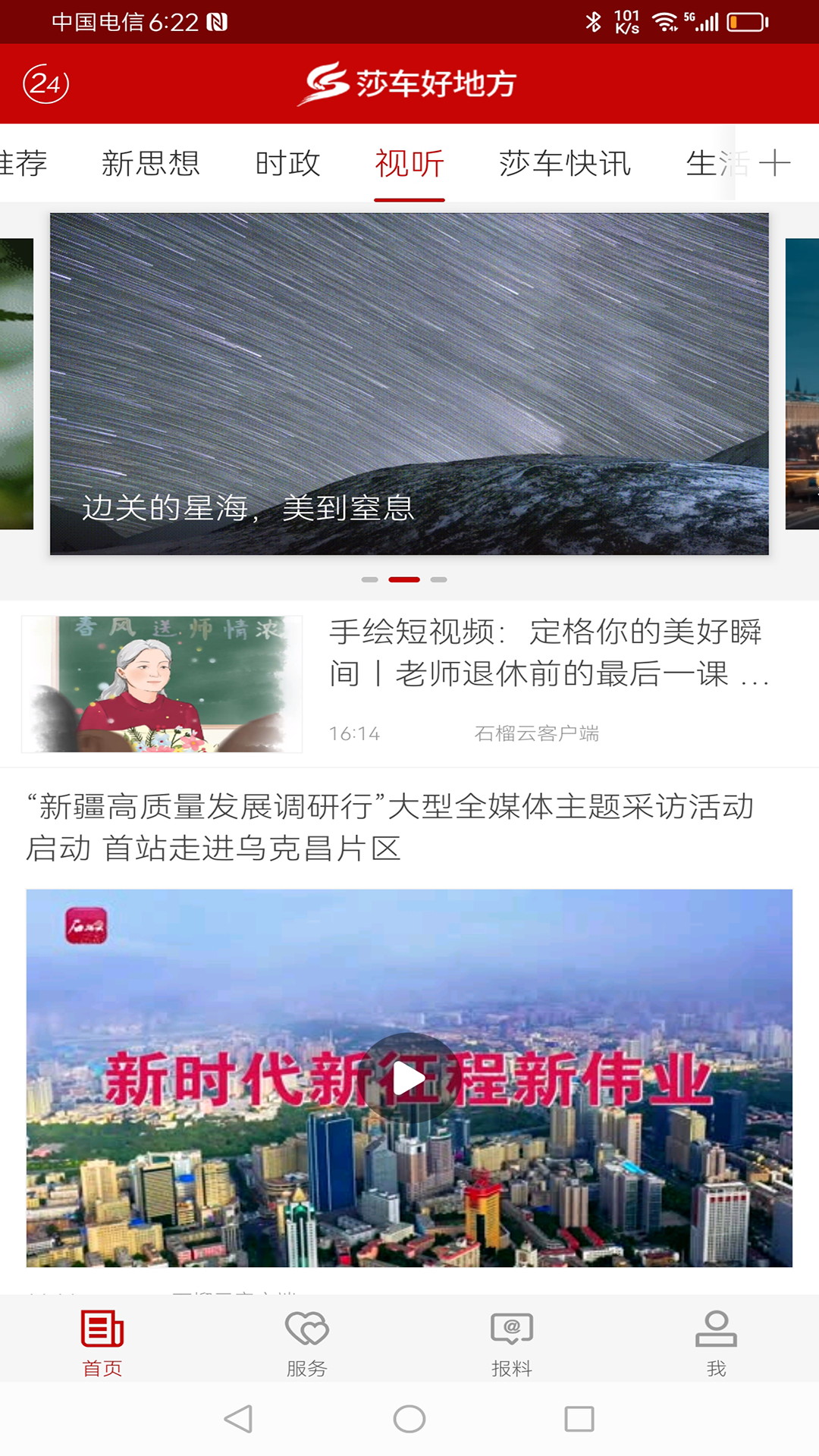
Task: Play the 新时代新征程新伟业 video
Action: point(409,1078)
